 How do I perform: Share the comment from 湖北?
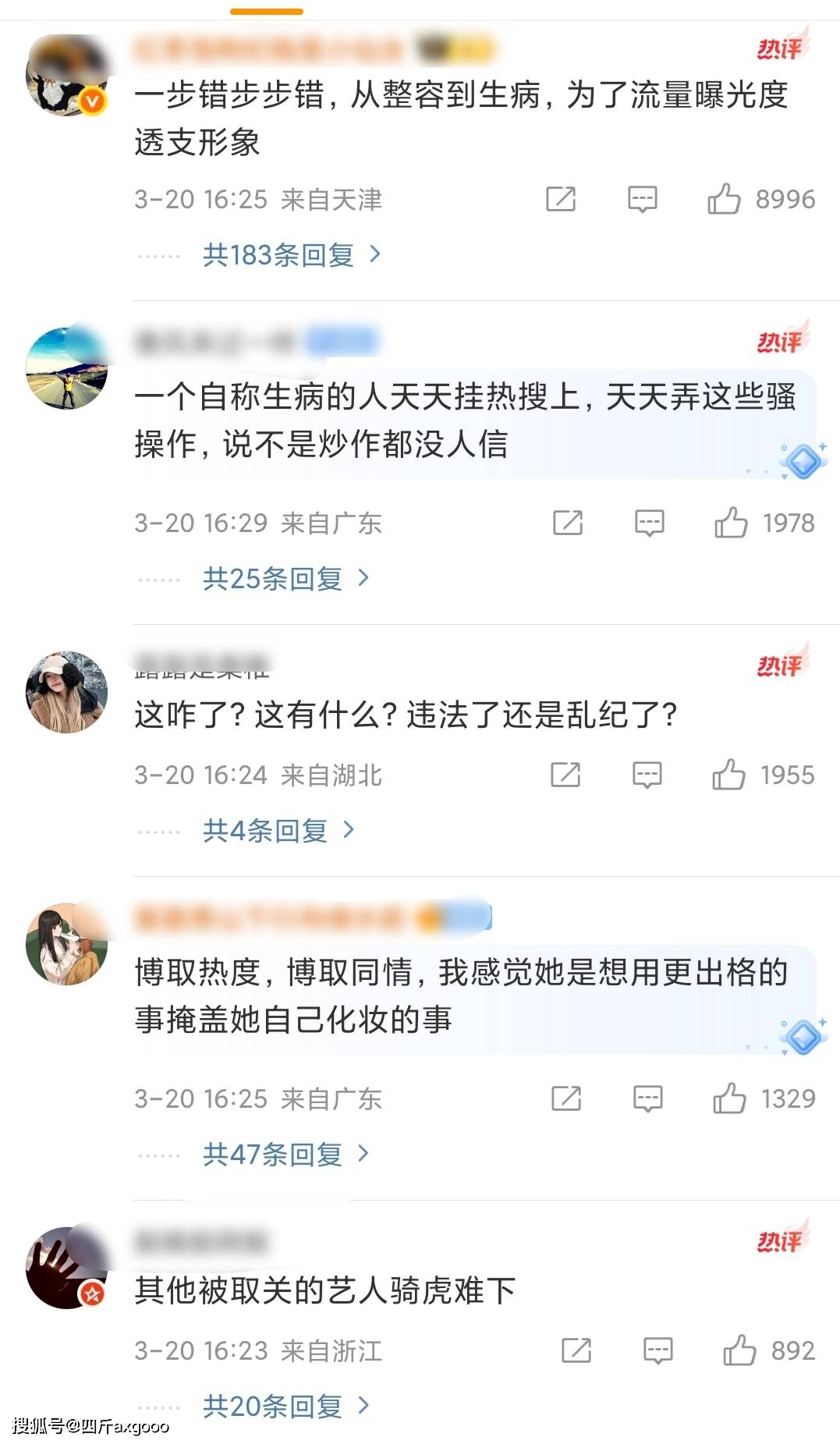(565, 775)
